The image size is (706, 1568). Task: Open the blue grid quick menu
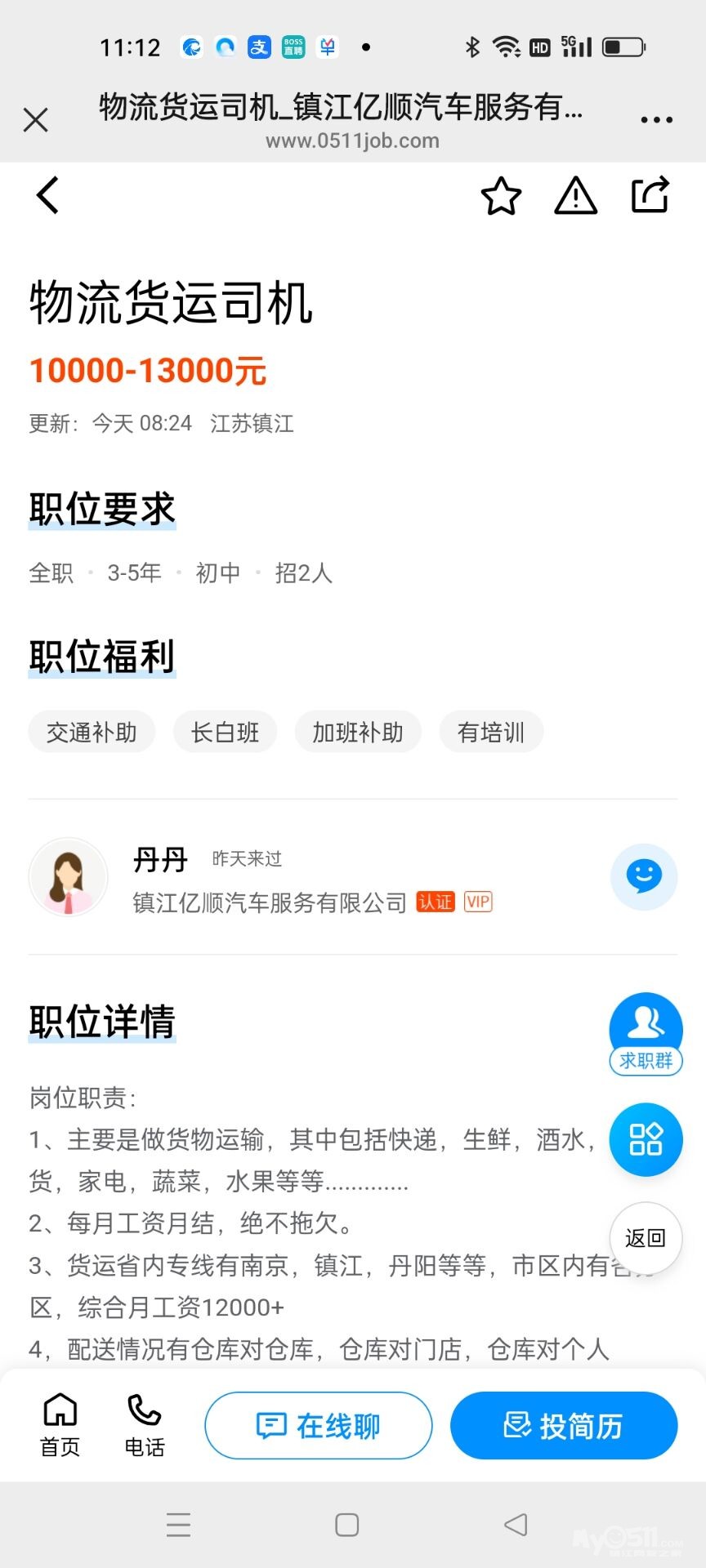pos(646,1139)
